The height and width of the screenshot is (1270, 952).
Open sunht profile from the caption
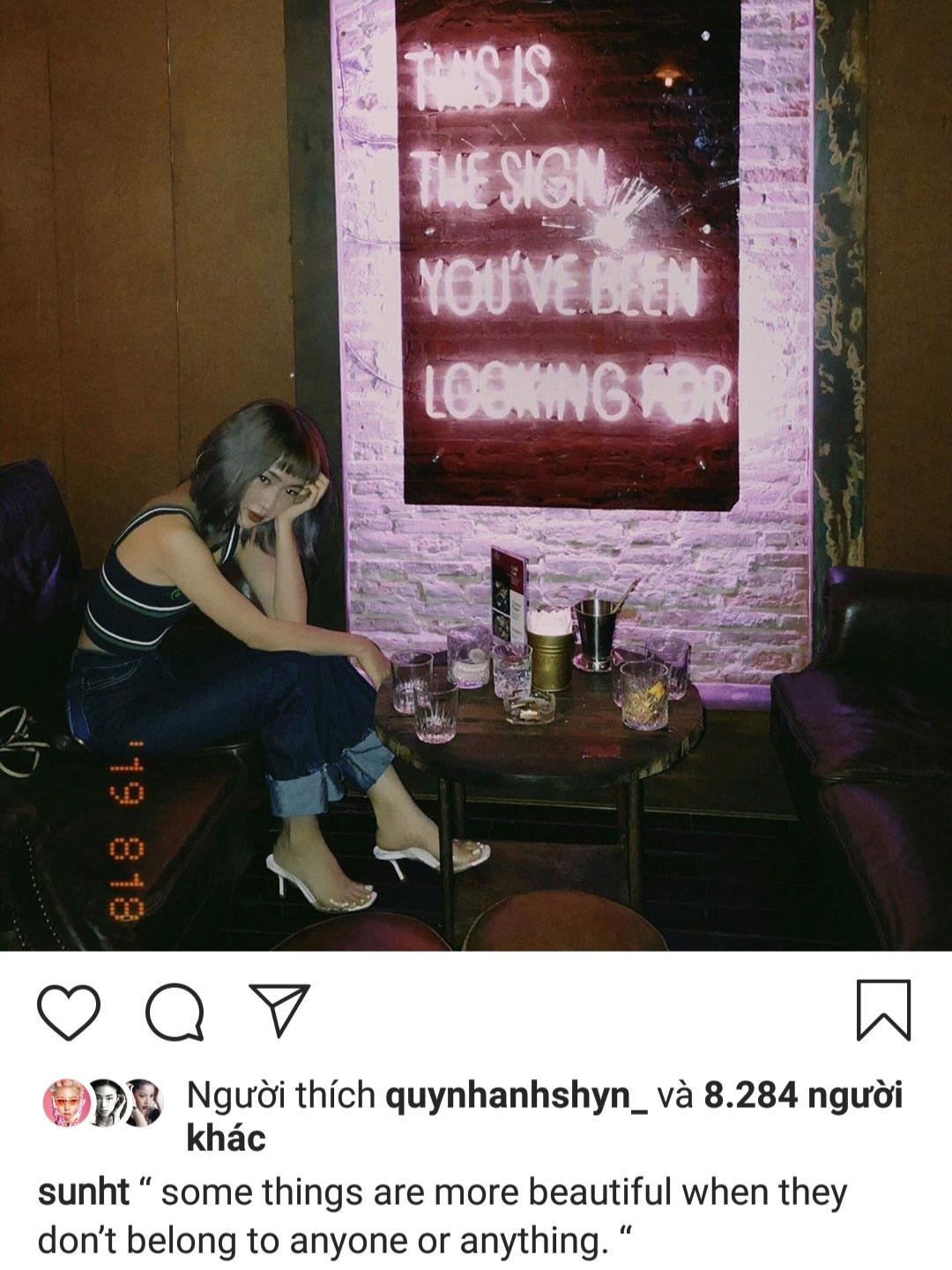pos(84,1193)
